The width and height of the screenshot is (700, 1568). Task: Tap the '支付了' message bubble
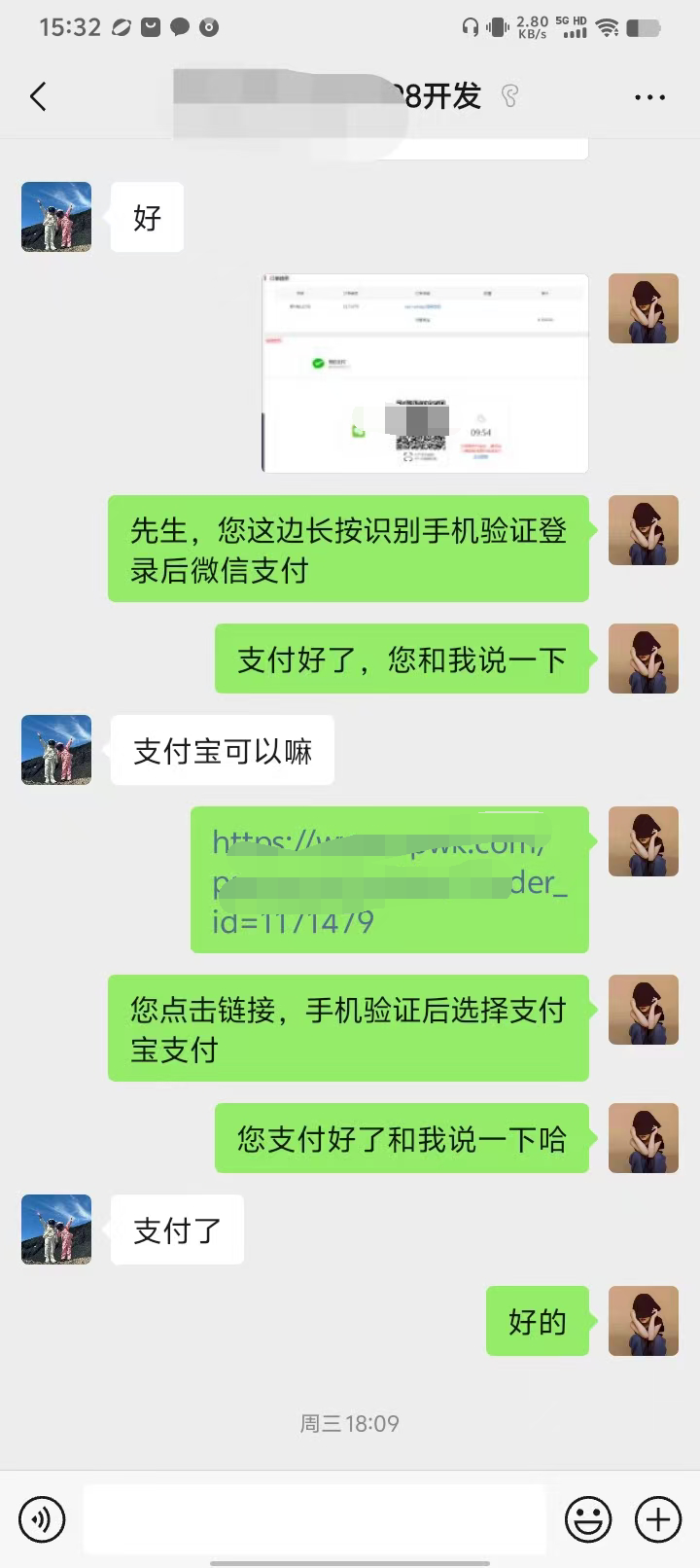point(176,1229)
